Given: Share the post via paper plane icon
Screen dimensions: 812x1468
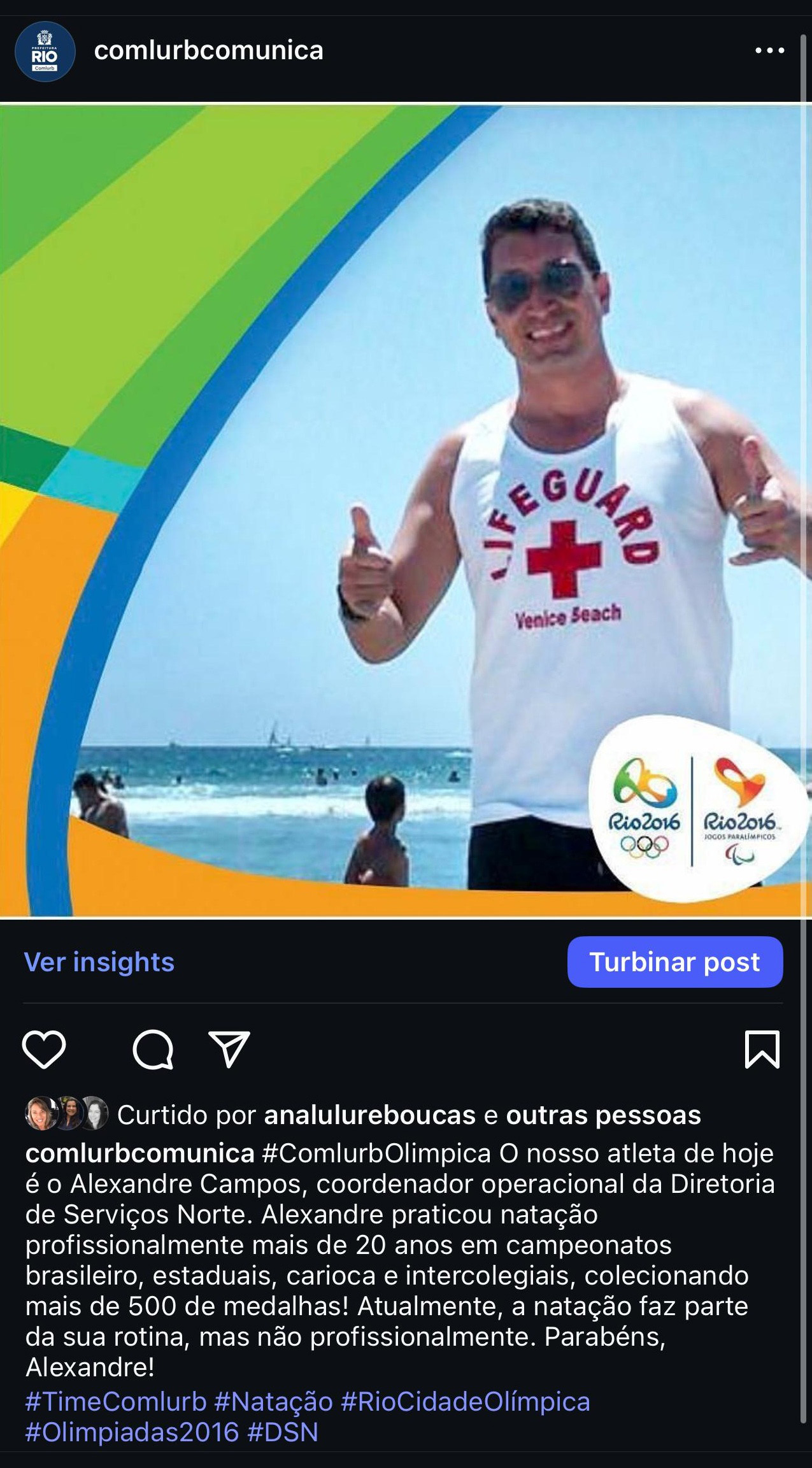Looking at the screenshot, I should click(x=229, y=1049).
